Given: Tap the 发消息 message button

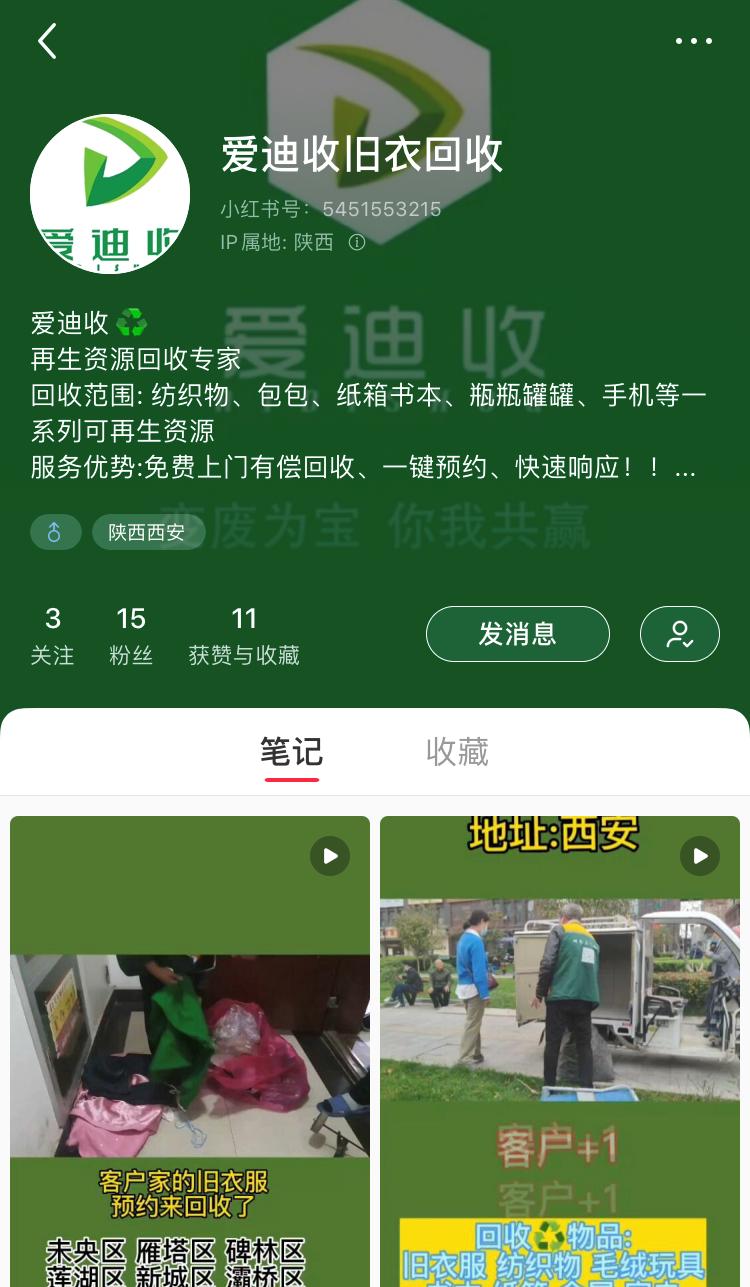Looking at the screenshot, I should click(x=517, y=634).
